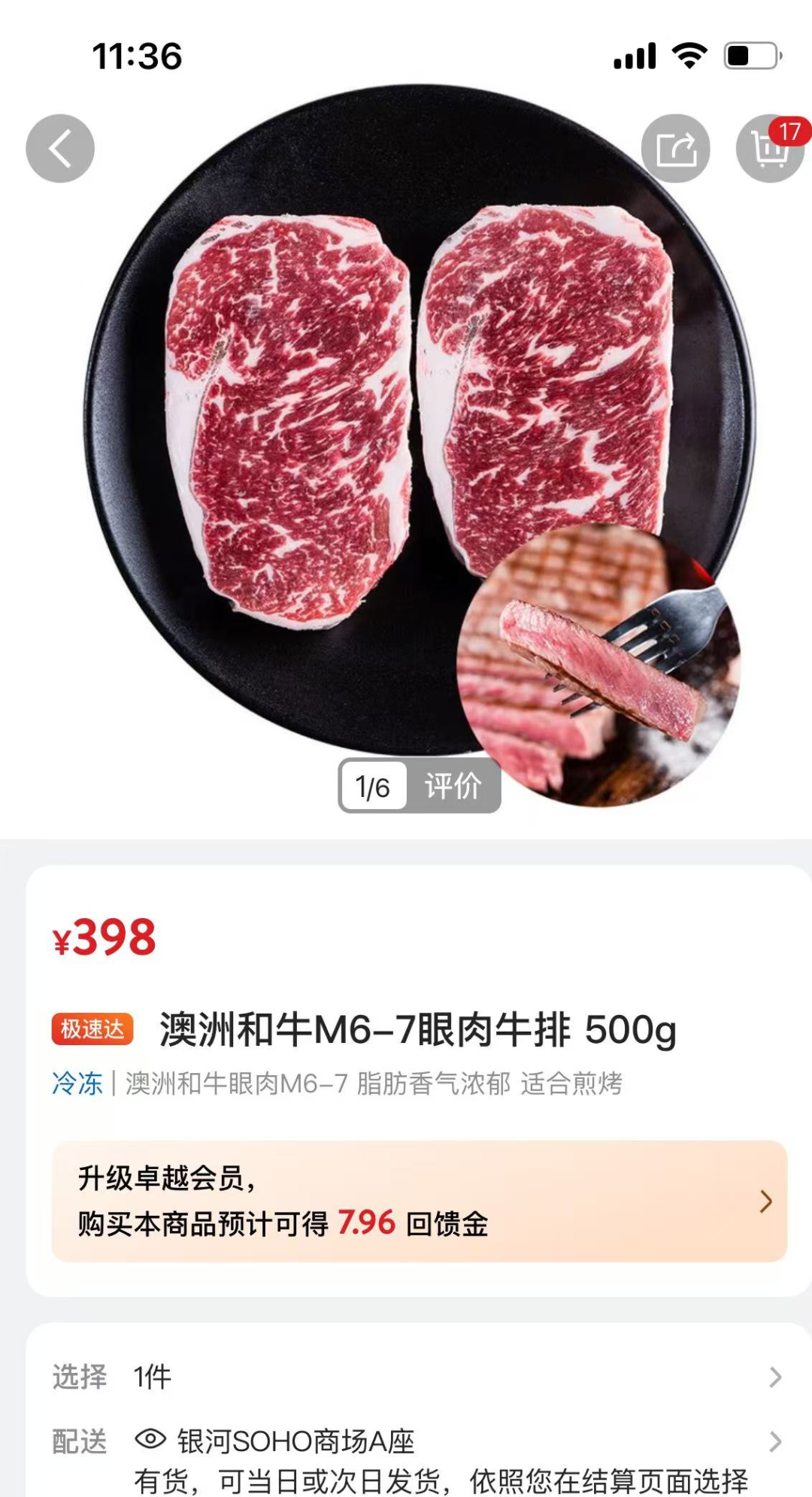812x1497 pixels.
Task: Switch to the 评价 reviews tab
Action: point(453,786)
